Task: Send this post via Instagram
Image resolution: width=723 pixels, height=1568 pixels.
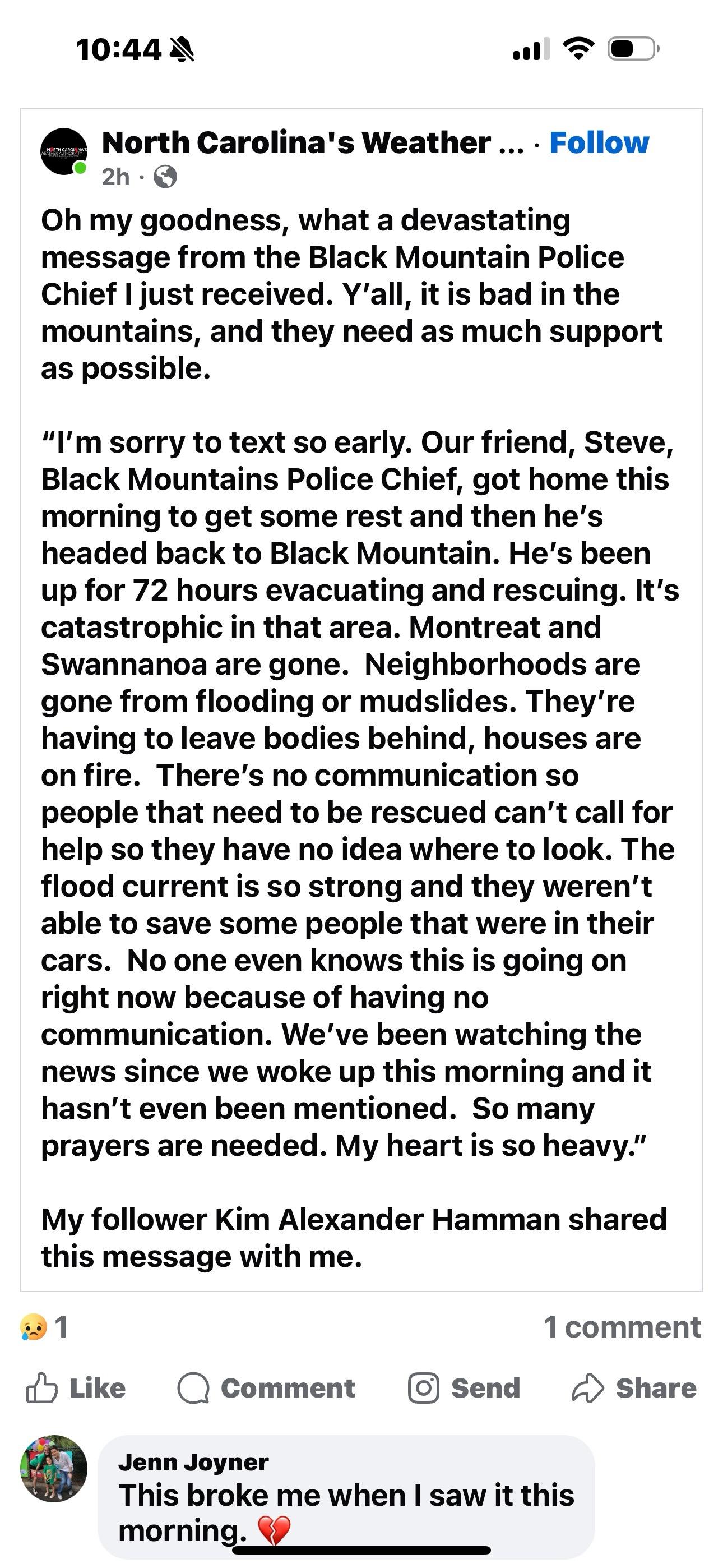Action: tap(464, 1389)
